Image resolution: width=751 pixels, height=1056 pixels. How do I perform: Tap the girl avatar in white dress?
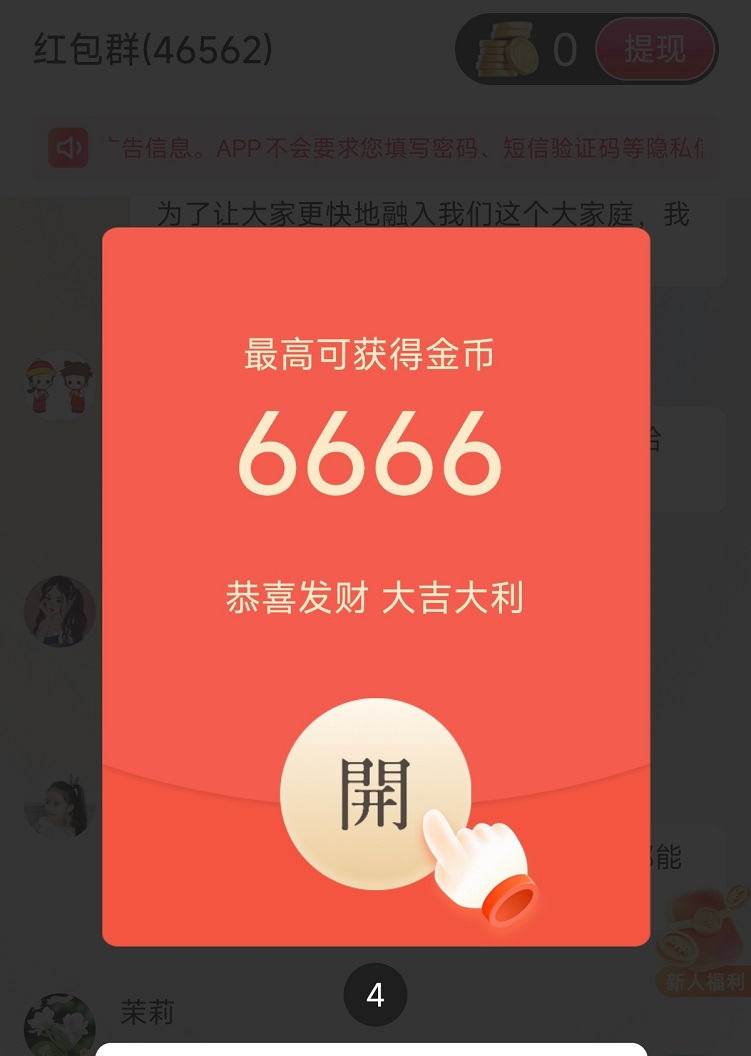coord(60,612)
